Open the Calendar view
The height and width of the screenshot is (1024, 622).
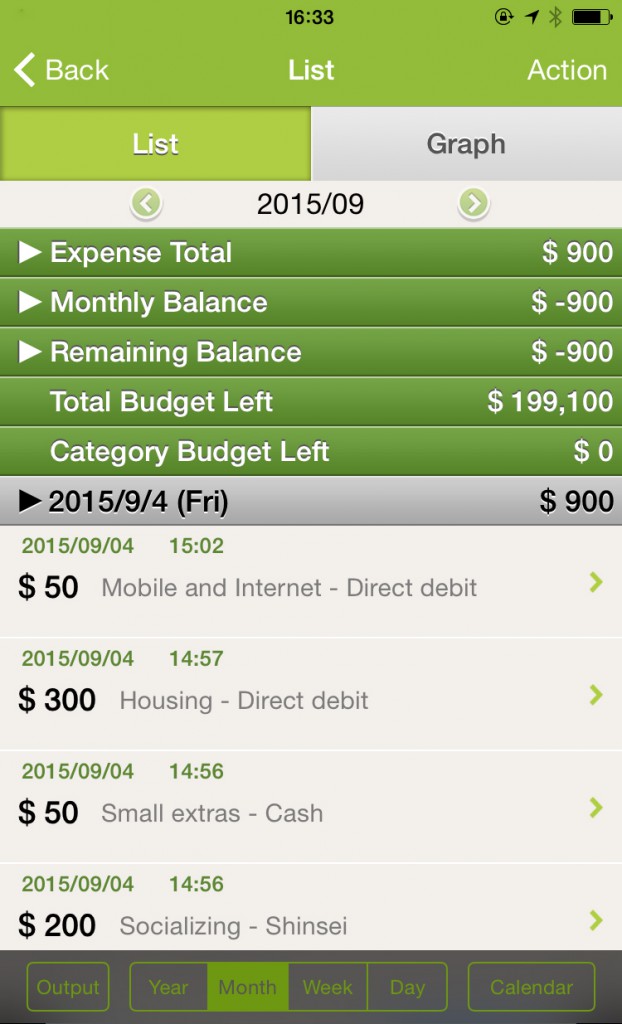point(531,987)
